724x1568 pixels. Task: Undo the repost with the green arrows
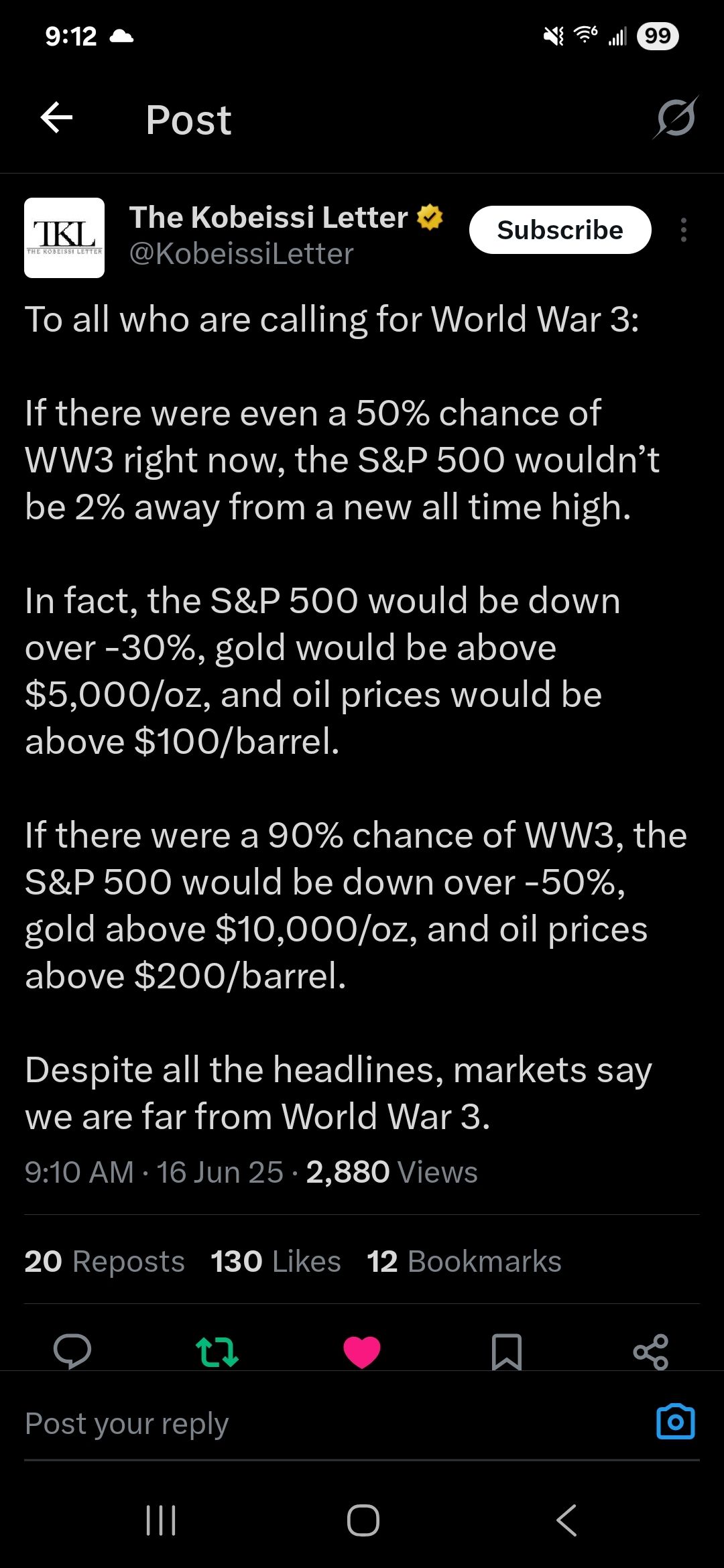tap(217, 1352)
